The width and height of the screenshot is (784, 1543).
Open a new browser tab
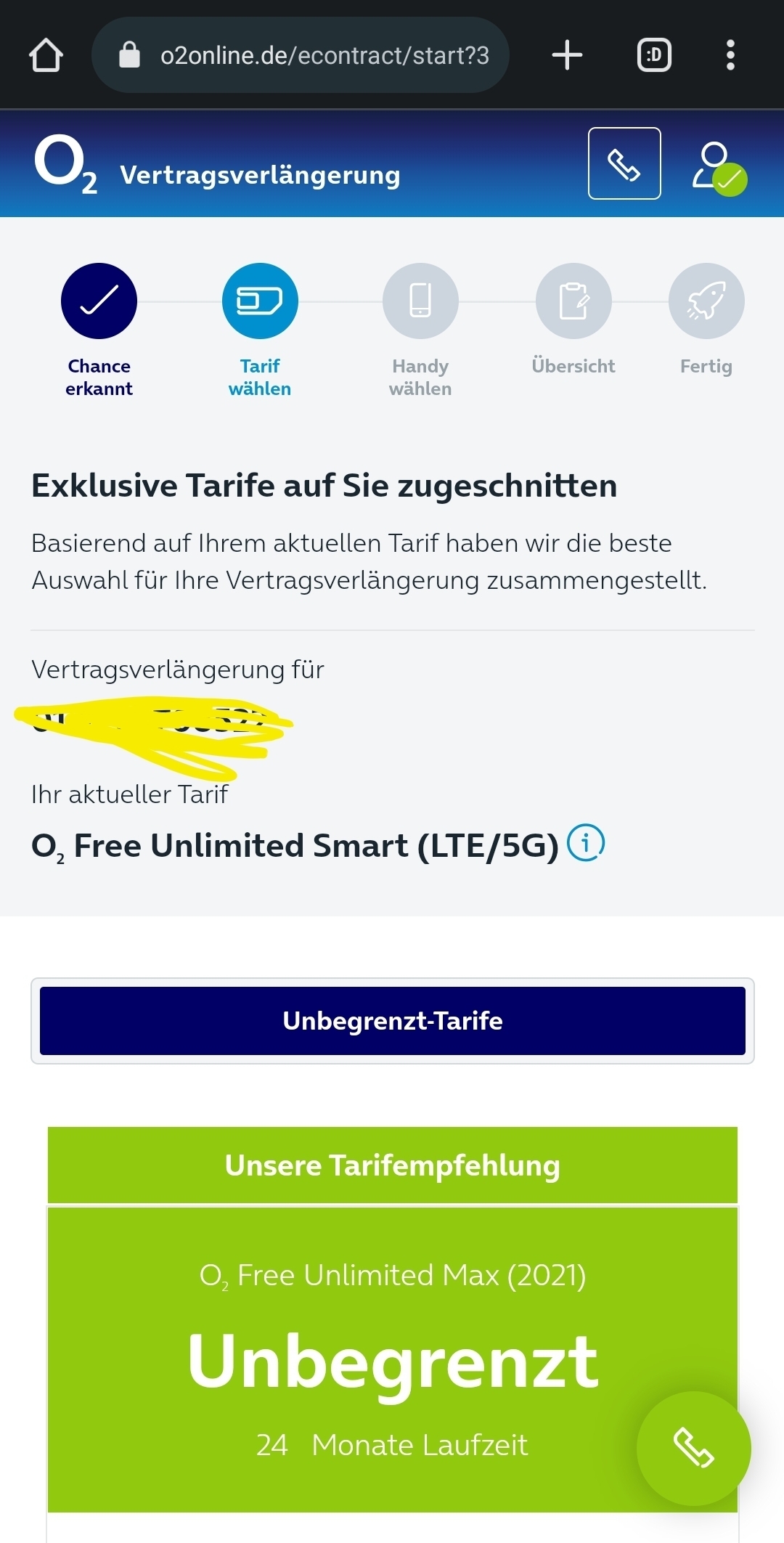(x=567, y=55)
